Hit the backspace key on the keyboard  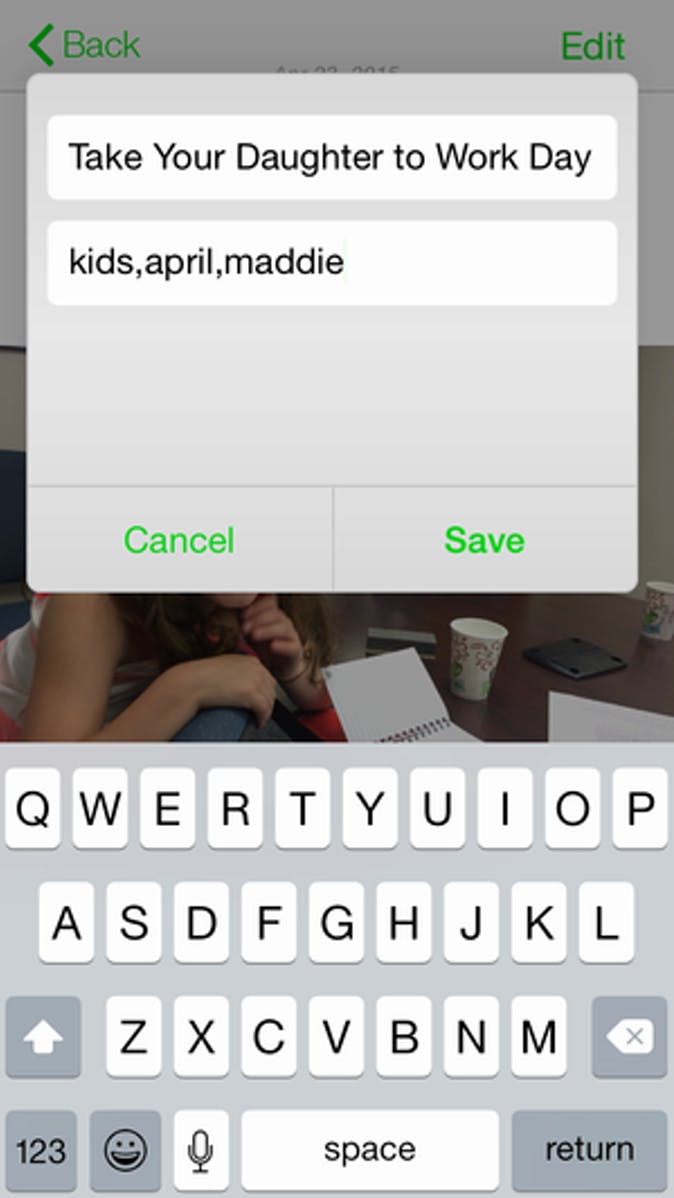(629, 1037)
